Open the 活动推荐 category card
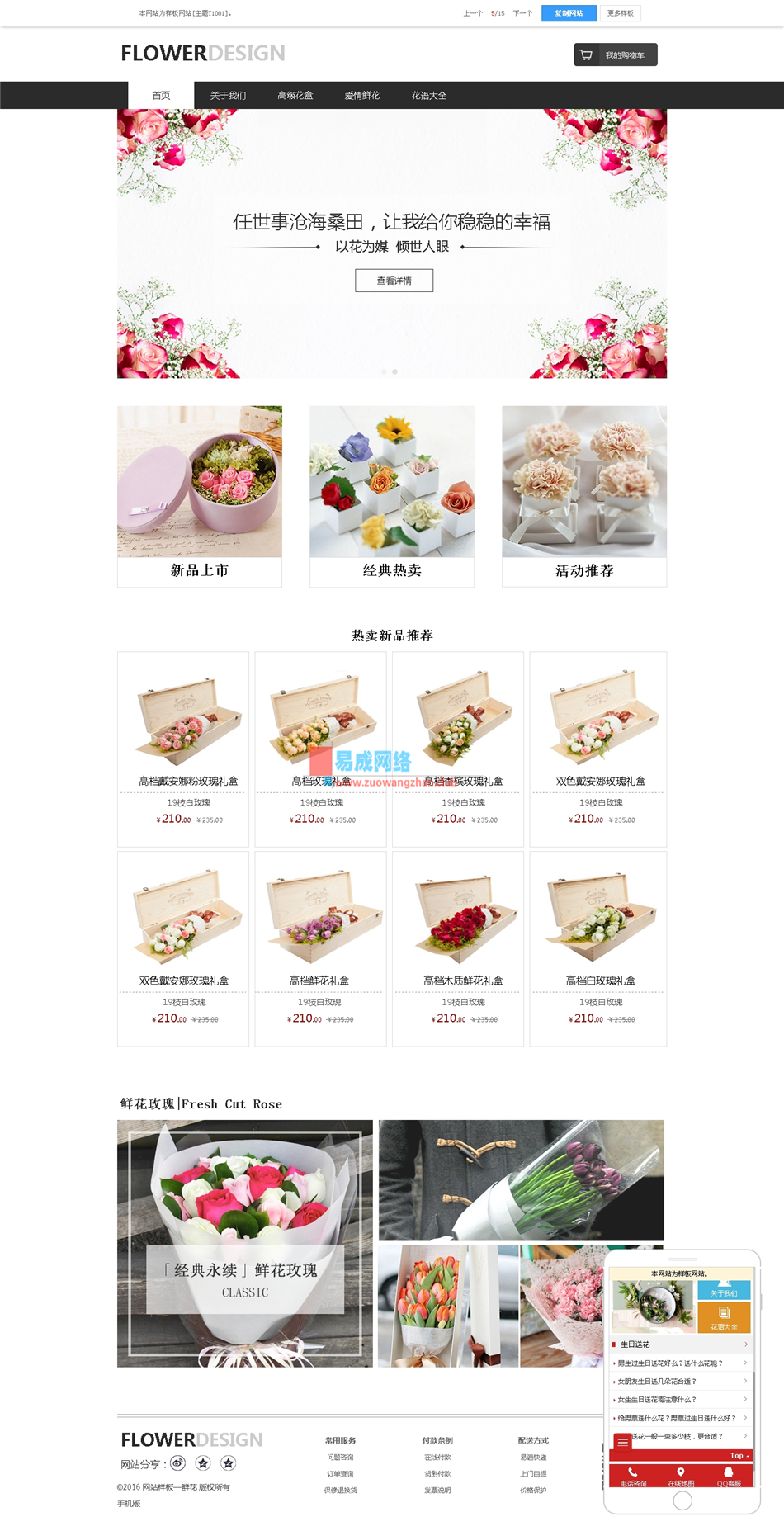 coord(584,495)
